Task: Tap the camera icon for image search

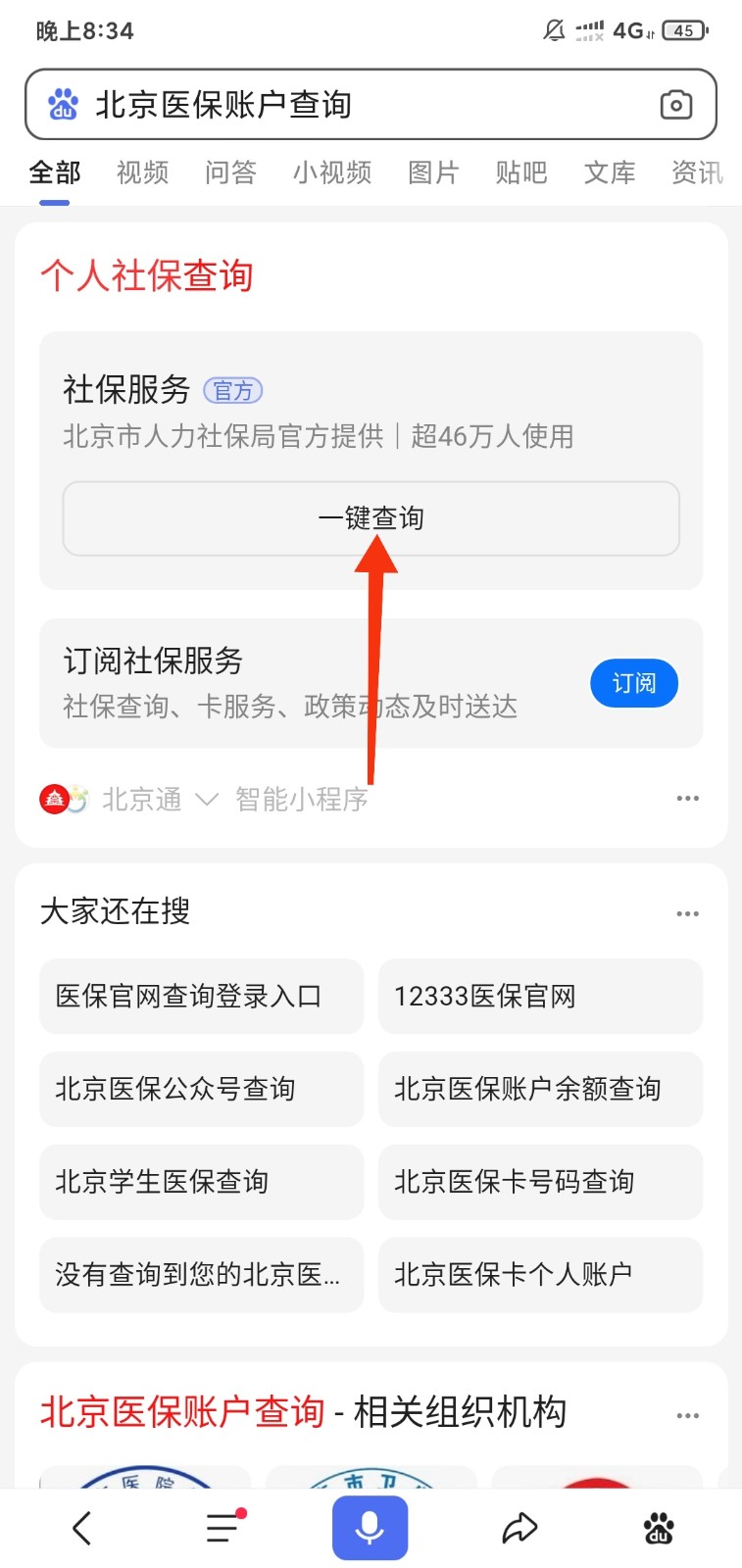Action: coord(676,104)
